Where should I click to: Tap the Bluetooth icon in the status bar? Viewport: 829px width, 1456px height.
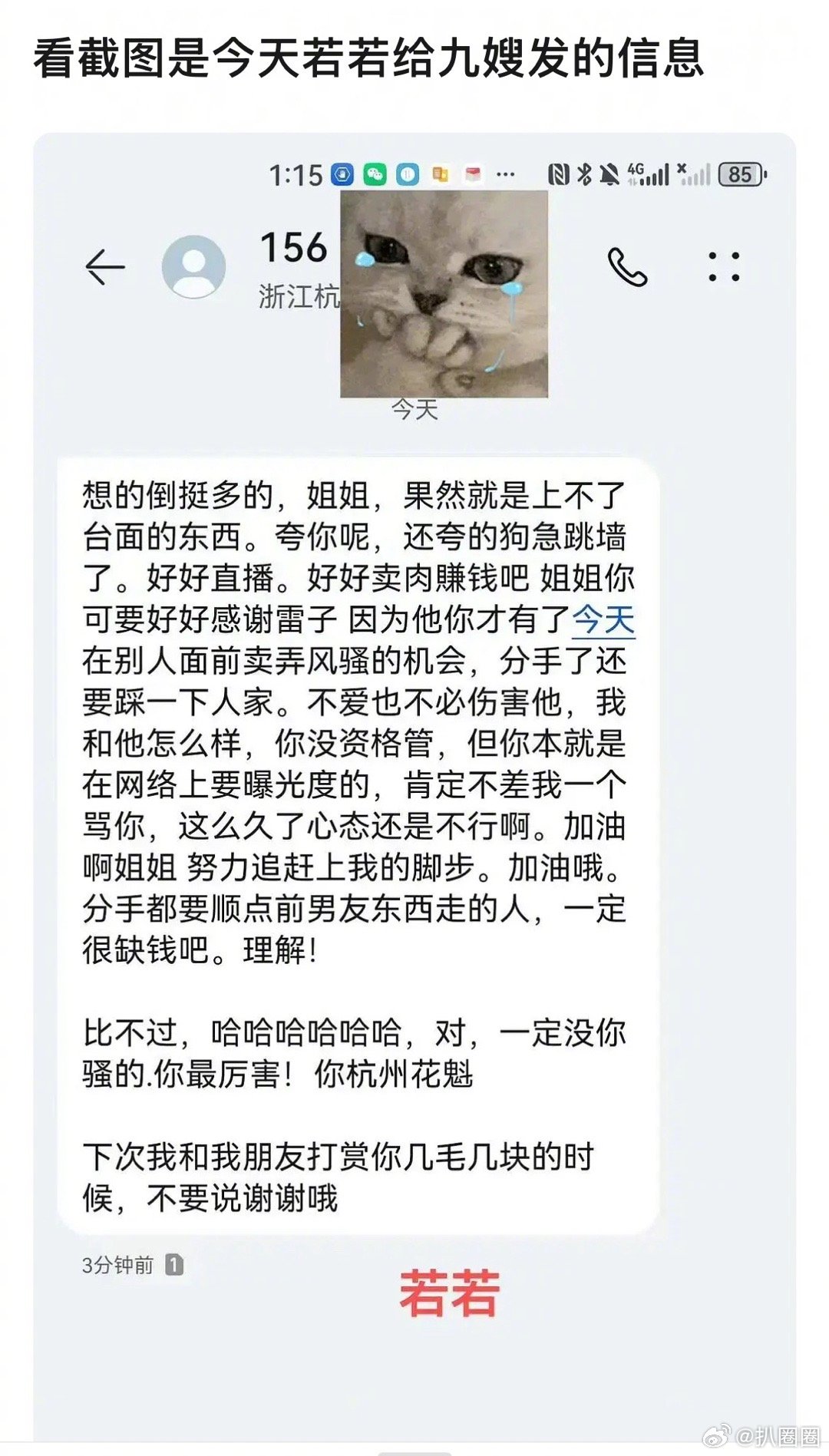586,174
